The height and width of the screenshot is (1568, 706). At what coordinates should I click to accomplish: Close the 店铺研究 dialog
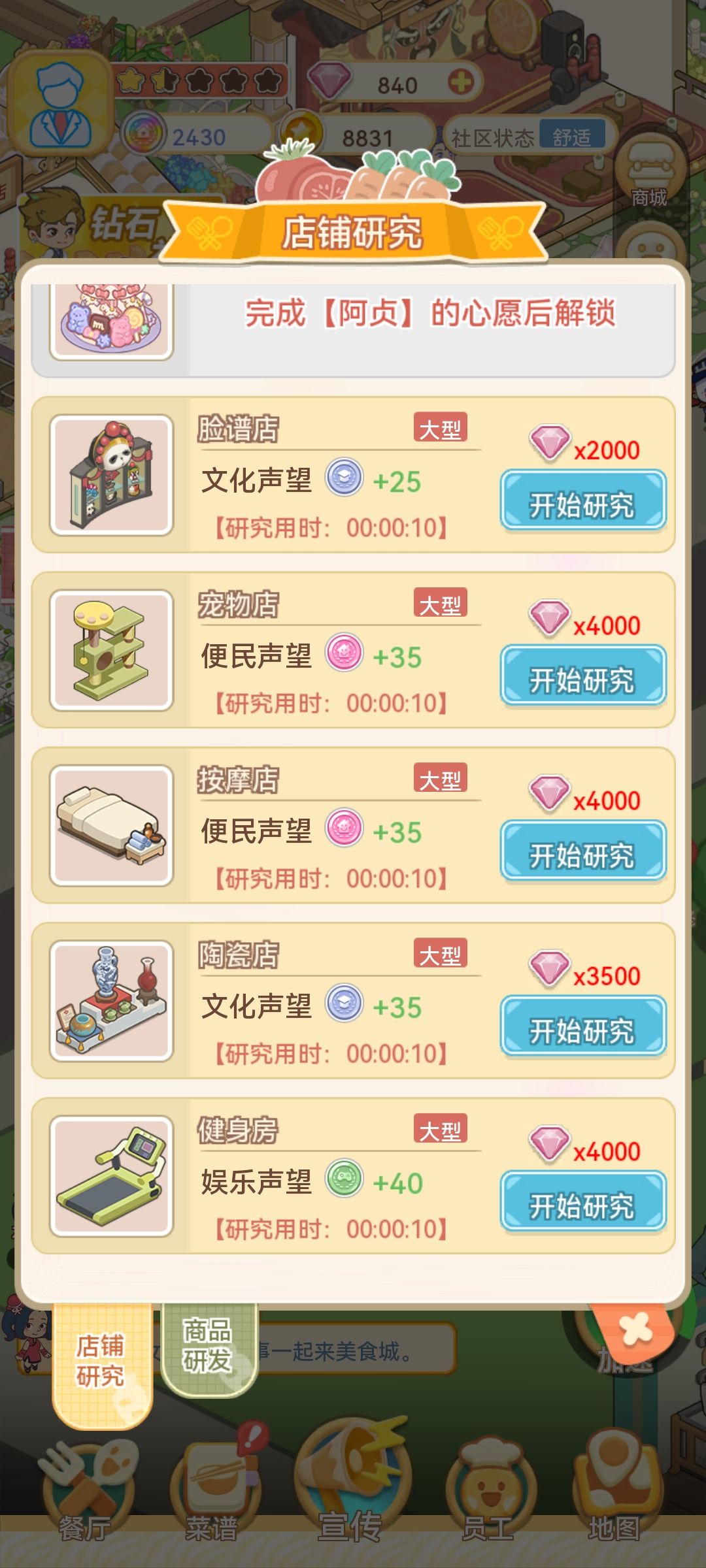pyautogui.click(x=635, y=1329)
